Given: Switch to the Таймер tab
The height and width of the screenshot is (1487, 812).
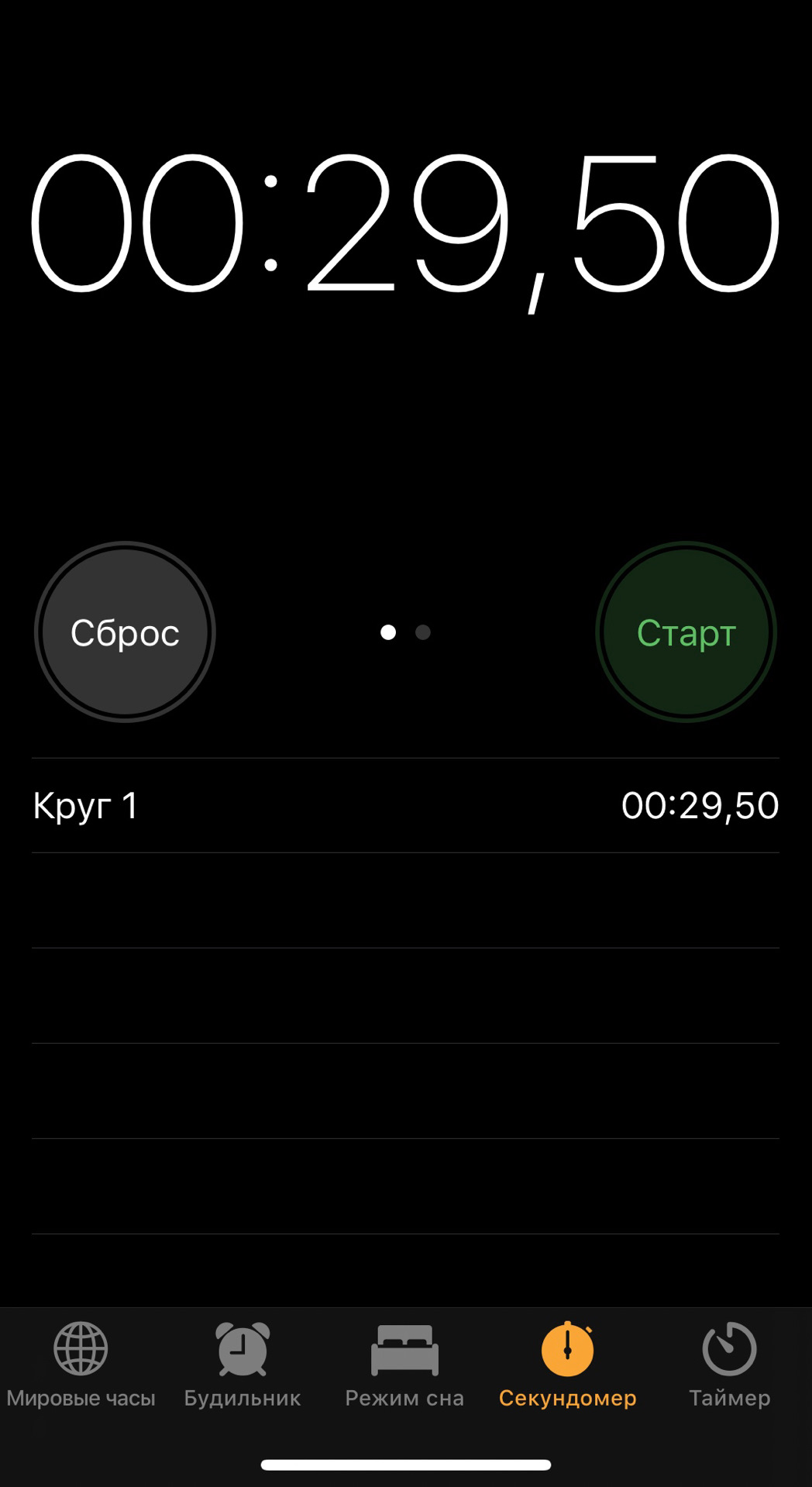Looking at the screenshot, I should pyautogui.click(x=729, y=1365).
